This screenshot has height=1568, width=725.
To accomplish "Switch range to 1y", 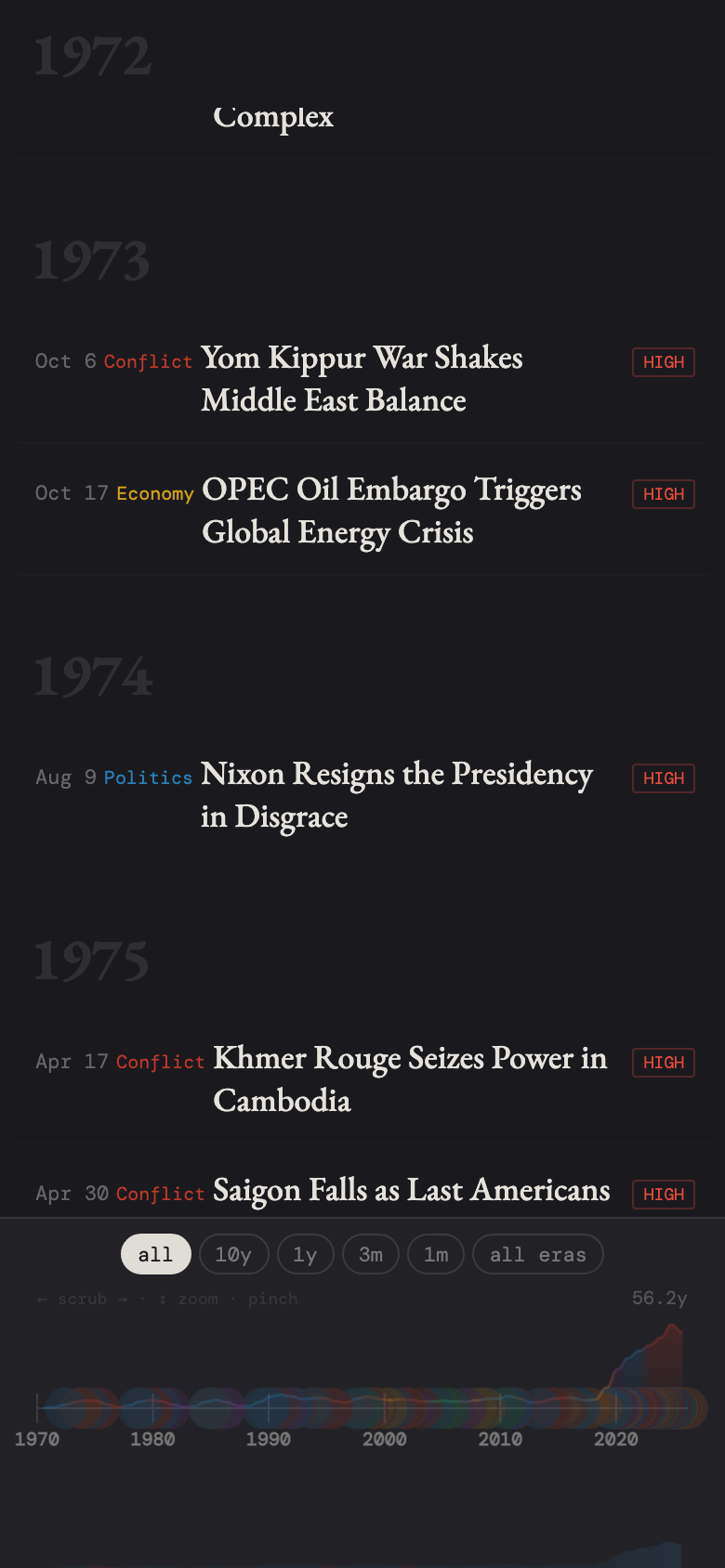I will 305,1254.
